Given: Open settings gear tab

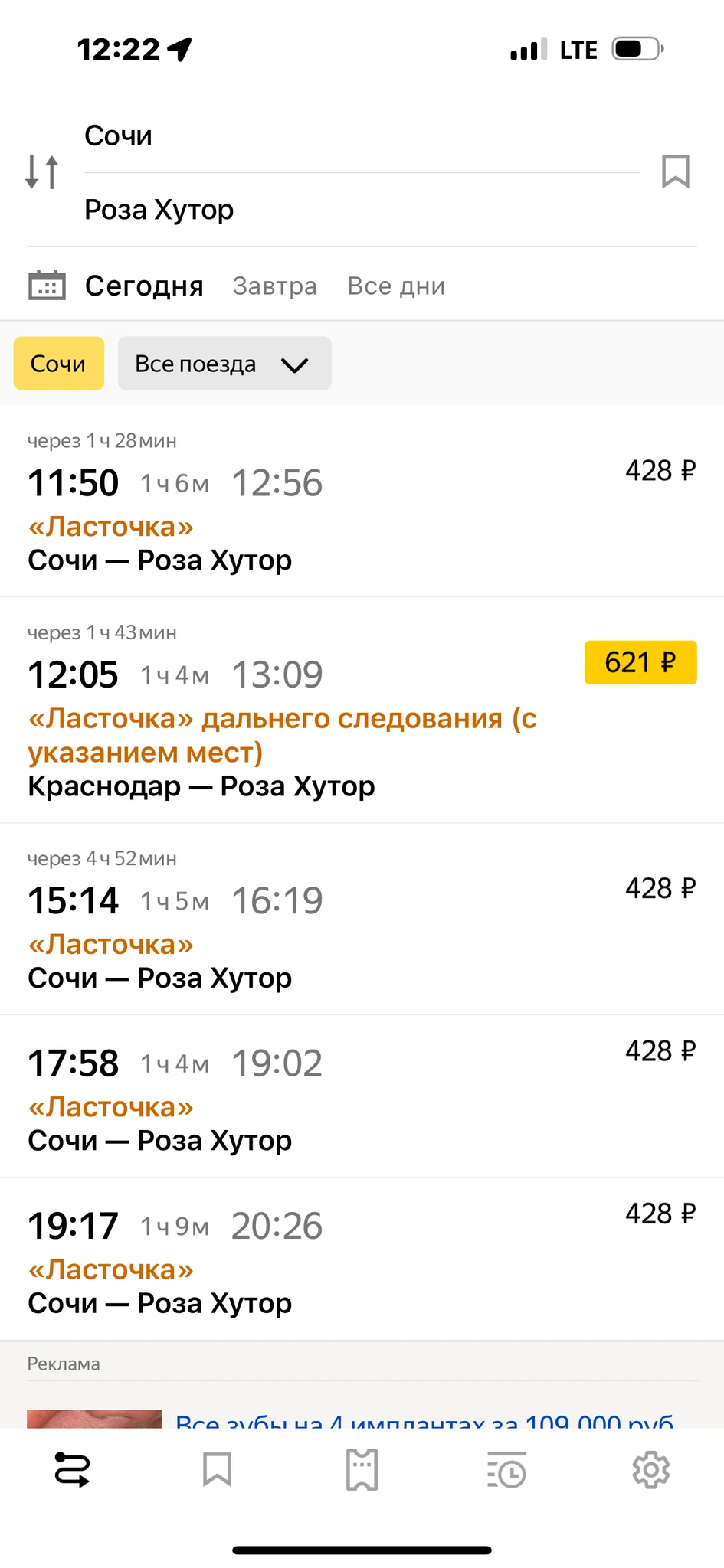Looking at the screenshot, I should [650, 1470].
